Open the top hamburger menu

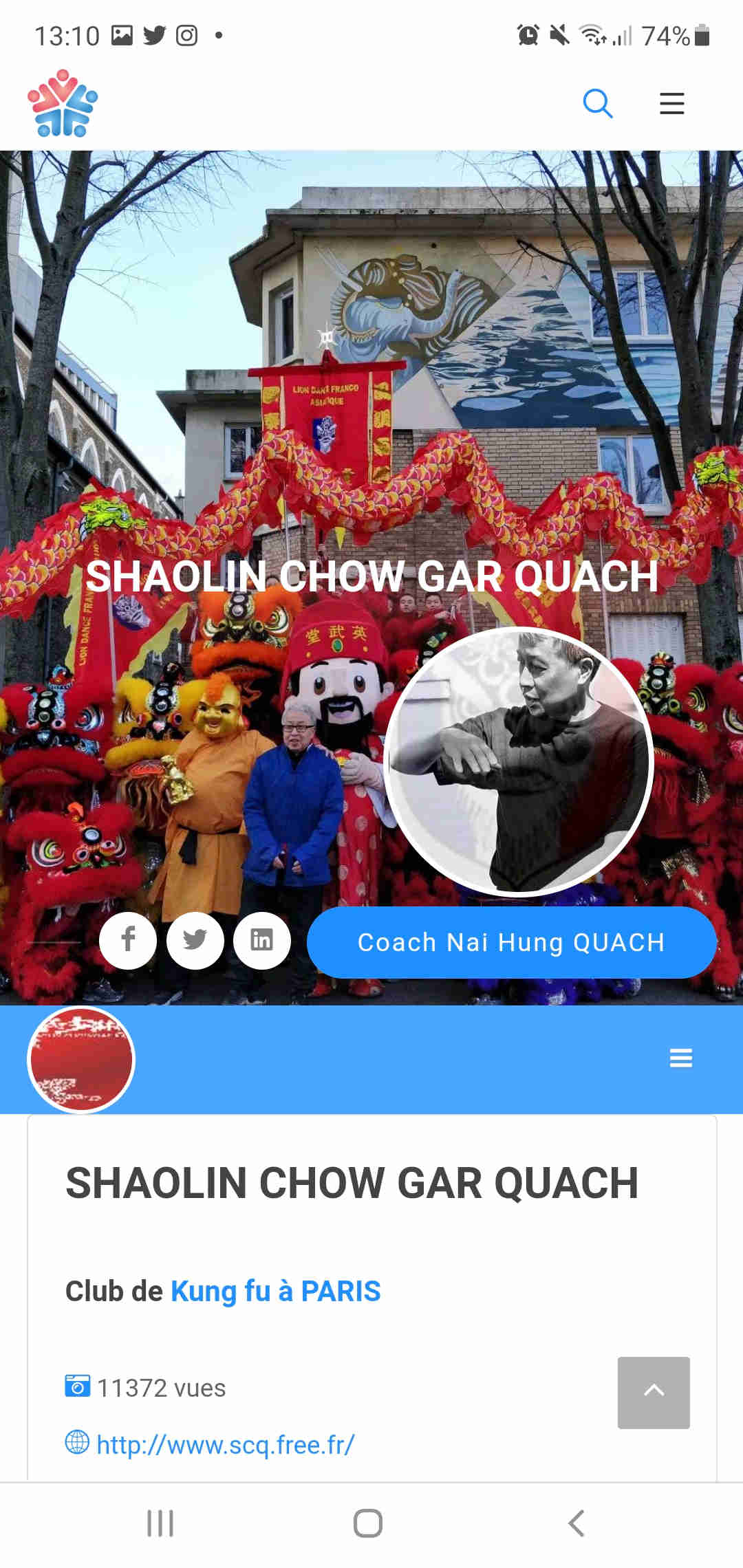pyautogui.click(x=671, y=104)
